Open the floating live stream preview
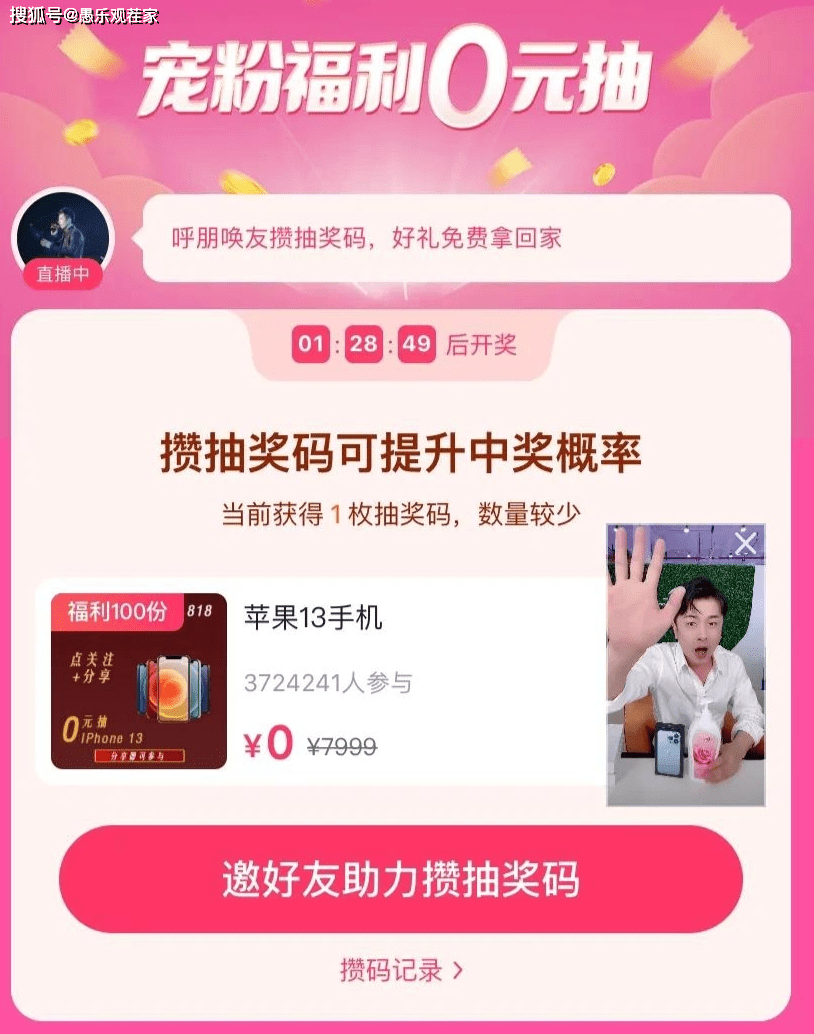Viewport: 814px width, 1034px height. click(685, 680)
